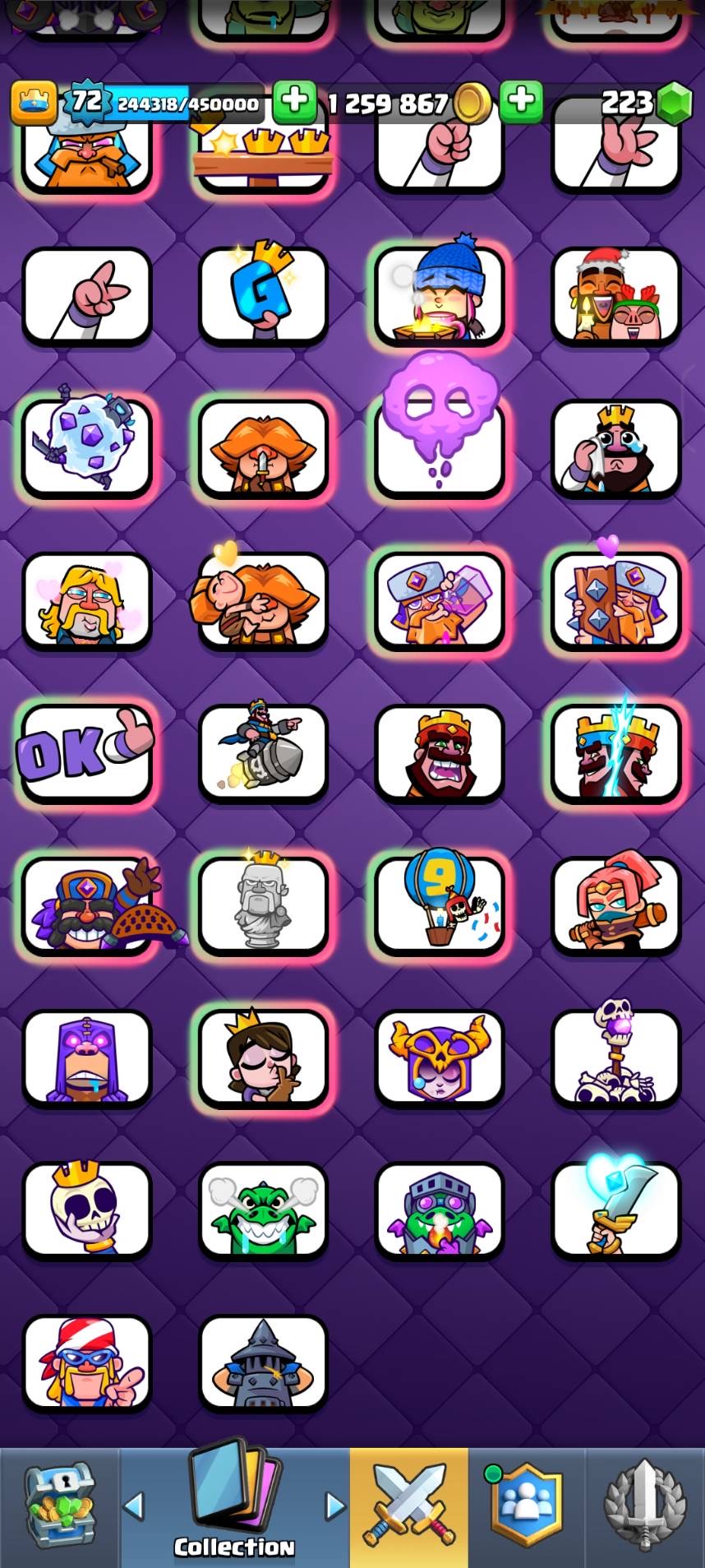Screen dimensions: 705x1568
Task: Tap the green plus button beside the gold coins
Action: [521, 102]
